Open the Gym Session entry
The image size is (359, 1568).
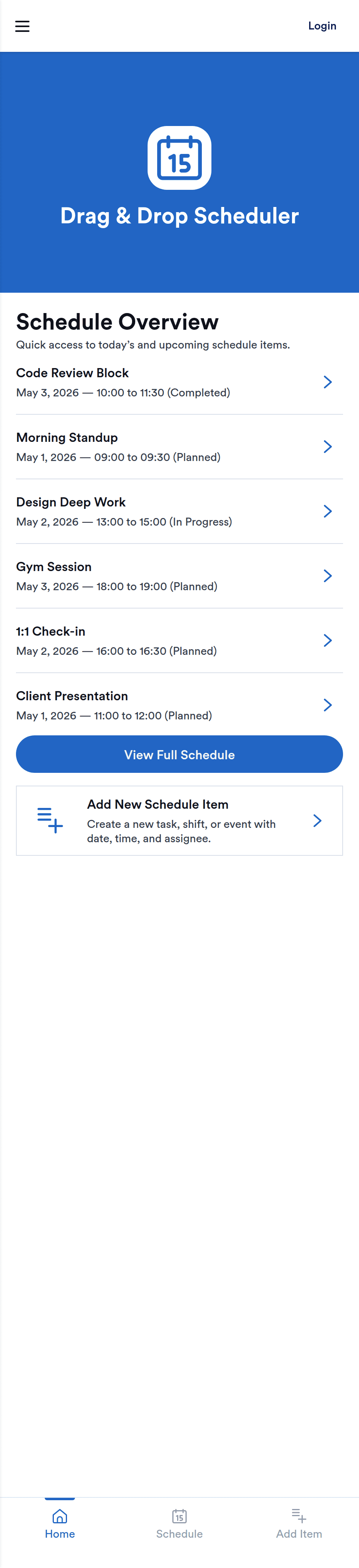click(x=179, y=576)
